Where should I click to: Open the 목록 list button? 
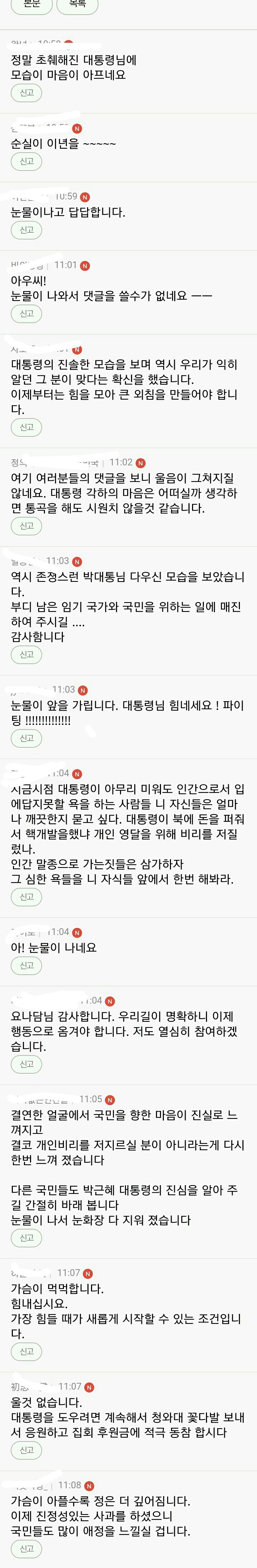(77, 4)
